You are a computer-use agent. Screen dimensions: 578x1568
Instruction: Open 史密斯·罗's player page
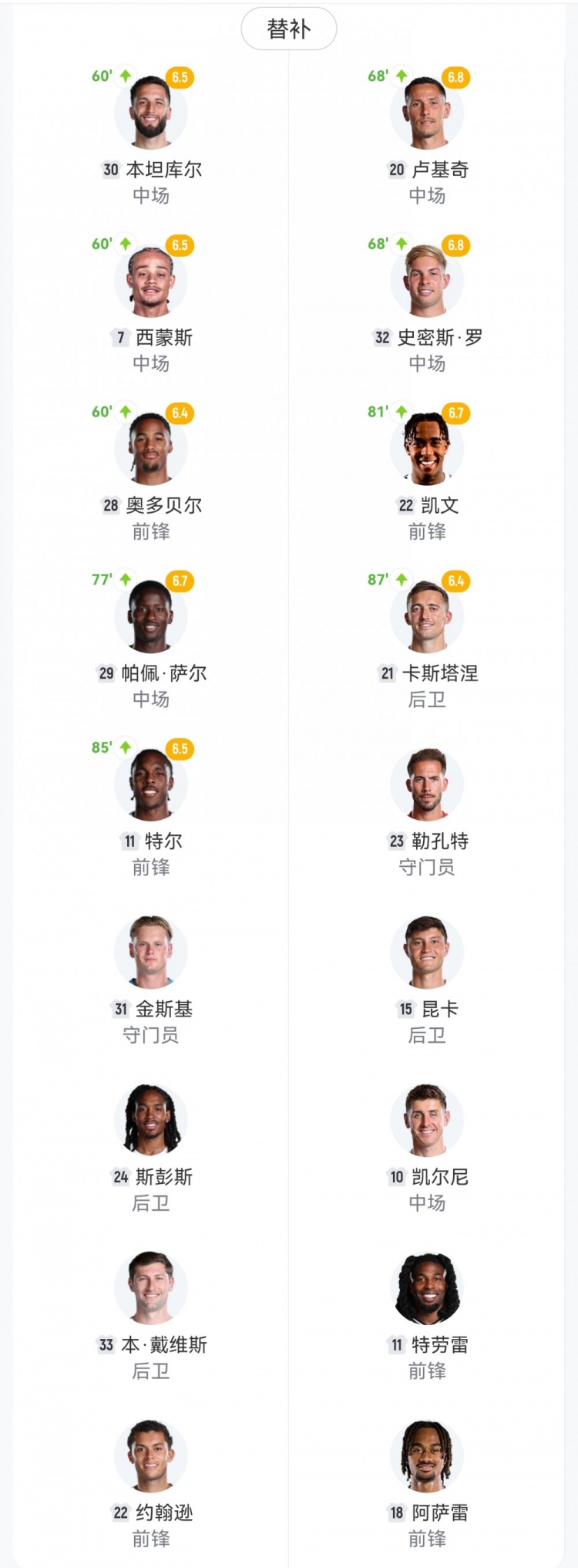click(x=427, y=281)
